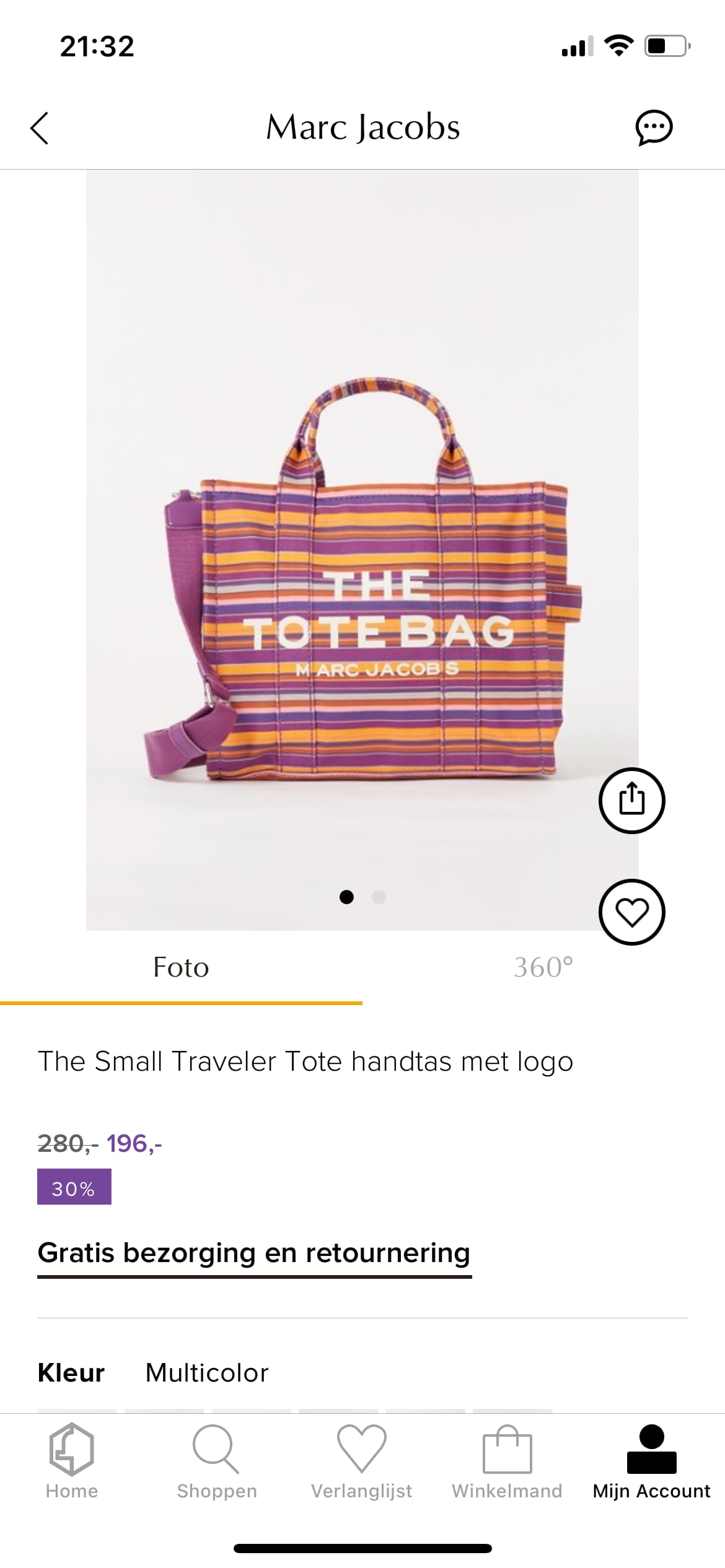725x1568 pixels.
Task: Switch to the 360° view tab
Action: tap(543, 967)
